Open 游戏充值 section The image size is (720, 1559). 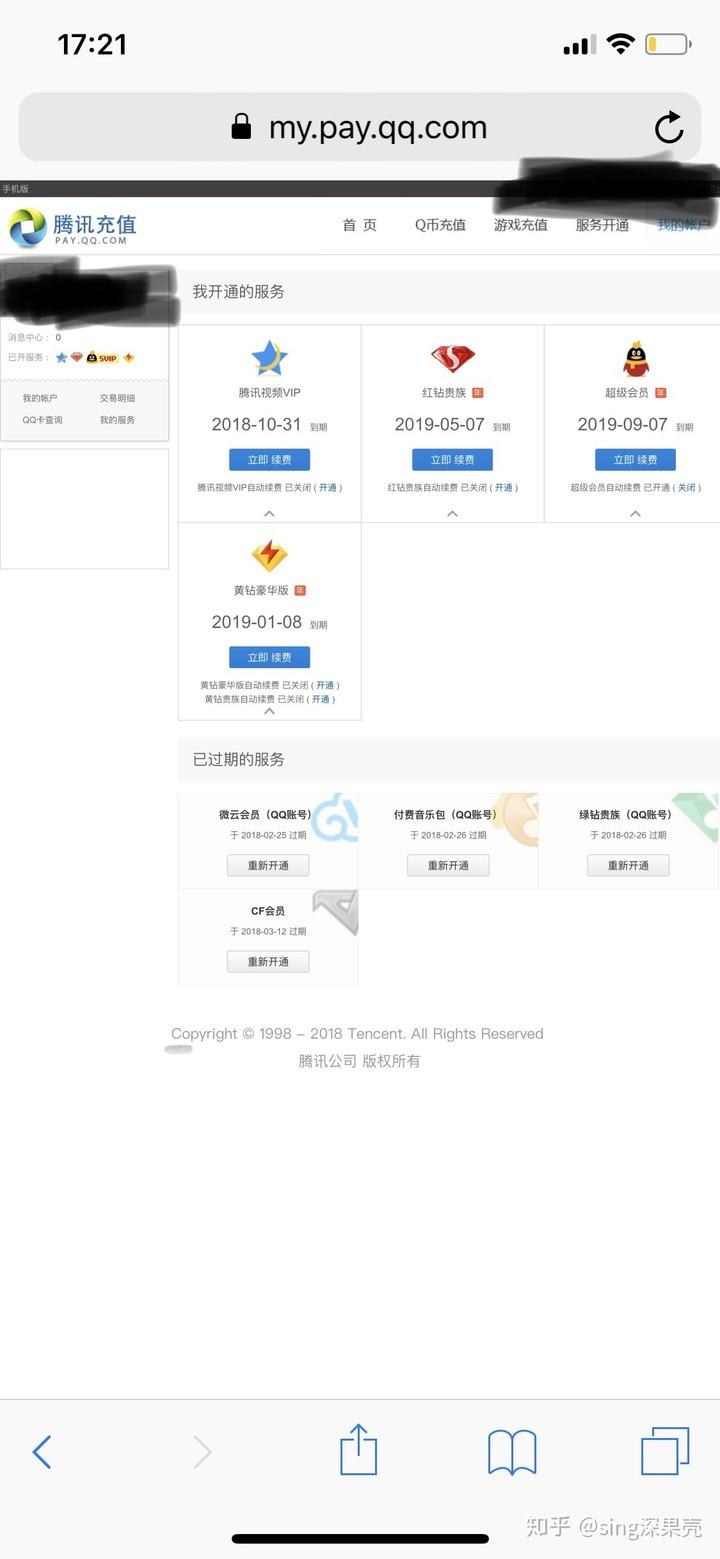coord(520,225)
